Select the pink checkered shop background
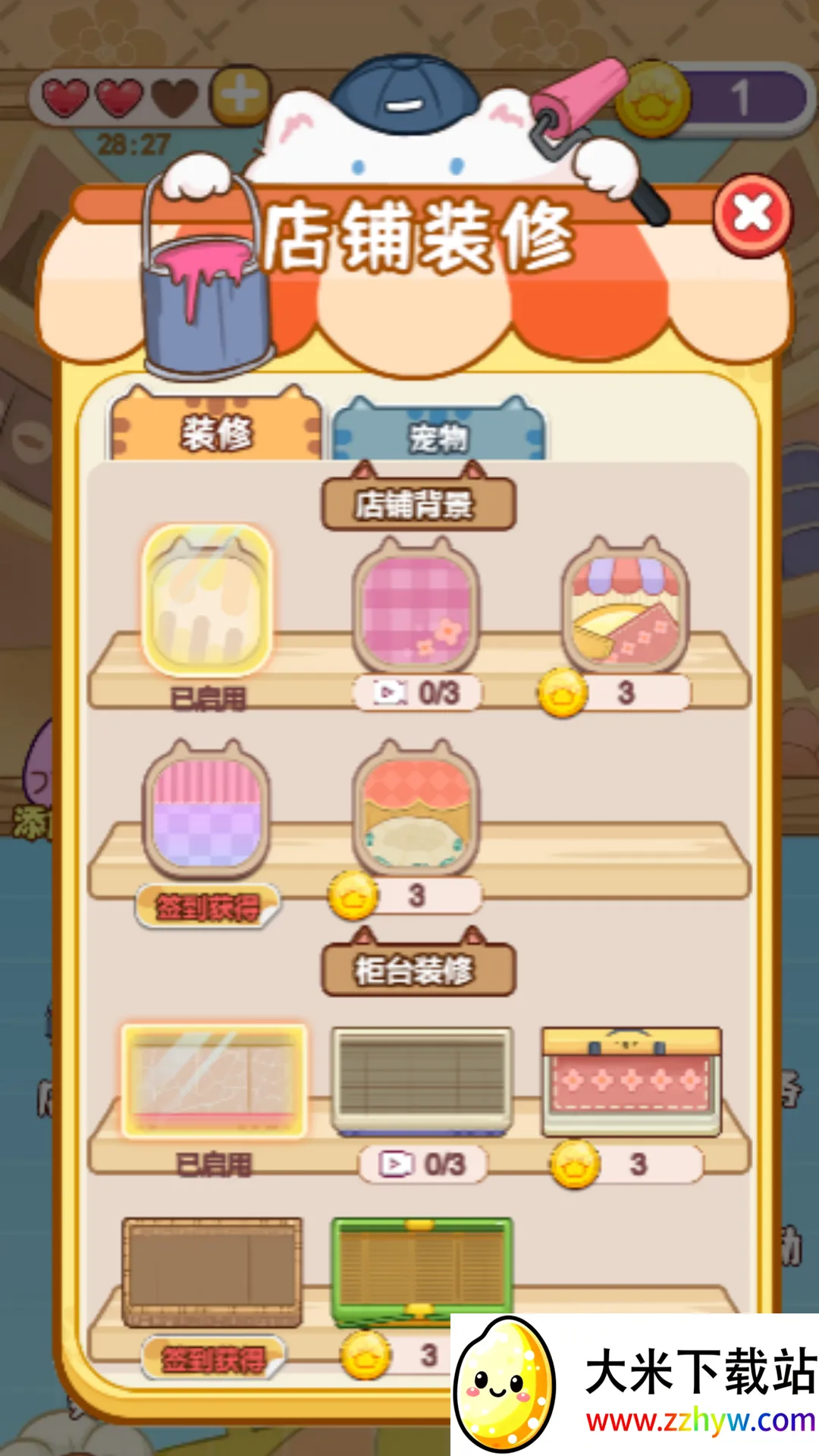Viewport: 819px width, 1456px height. point(416,605)
